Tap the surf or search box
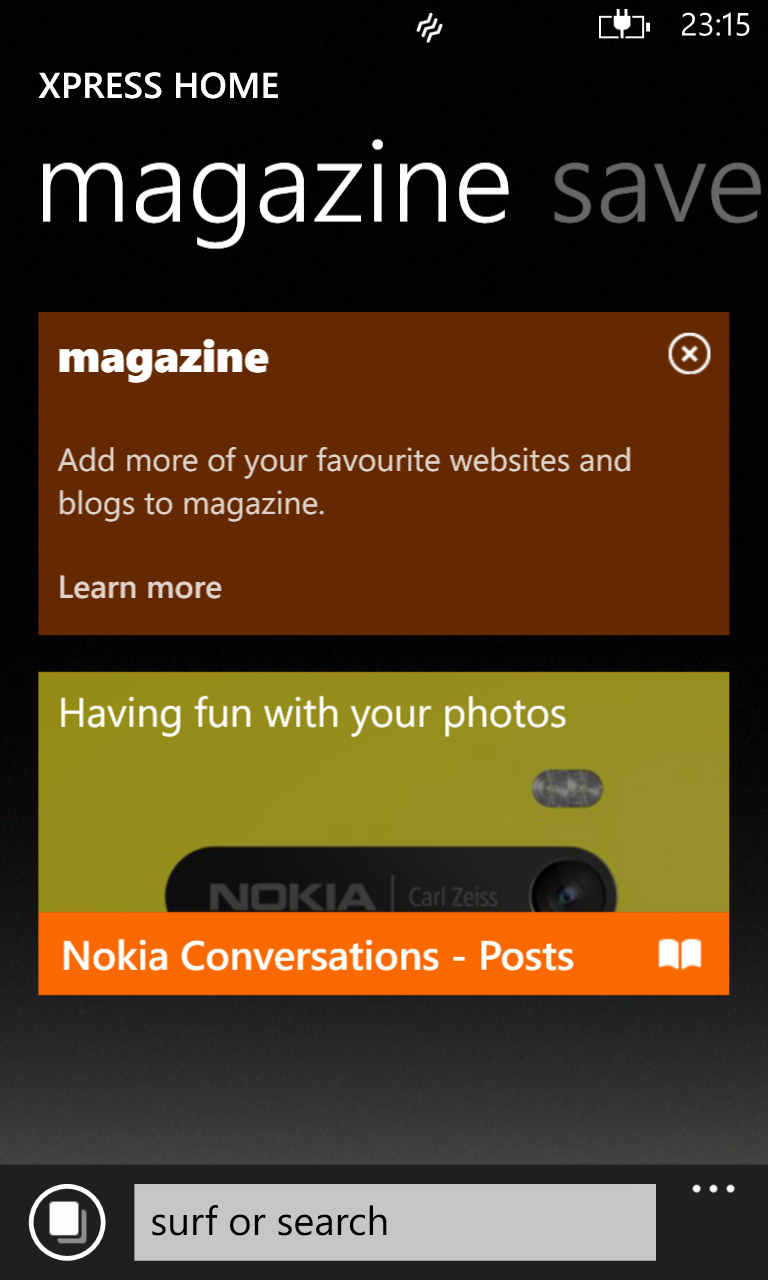This screenshot has width=768, height=1280. tap(395, 1222)
